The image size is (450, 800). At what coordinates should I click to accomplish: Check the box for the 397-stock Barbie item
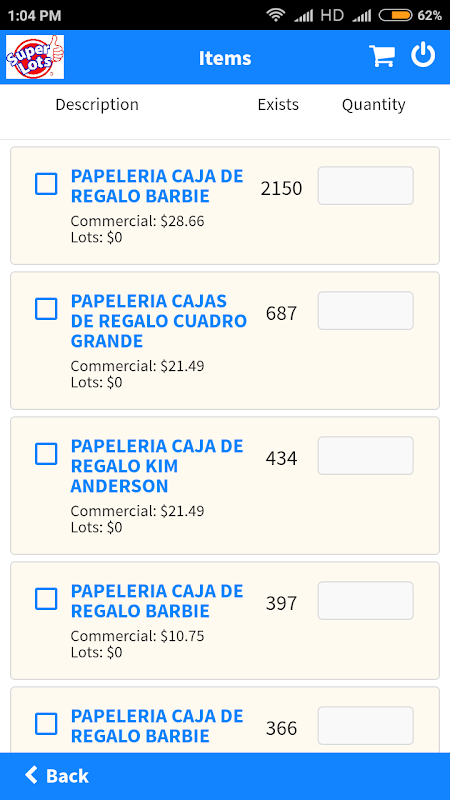point(46,598)
